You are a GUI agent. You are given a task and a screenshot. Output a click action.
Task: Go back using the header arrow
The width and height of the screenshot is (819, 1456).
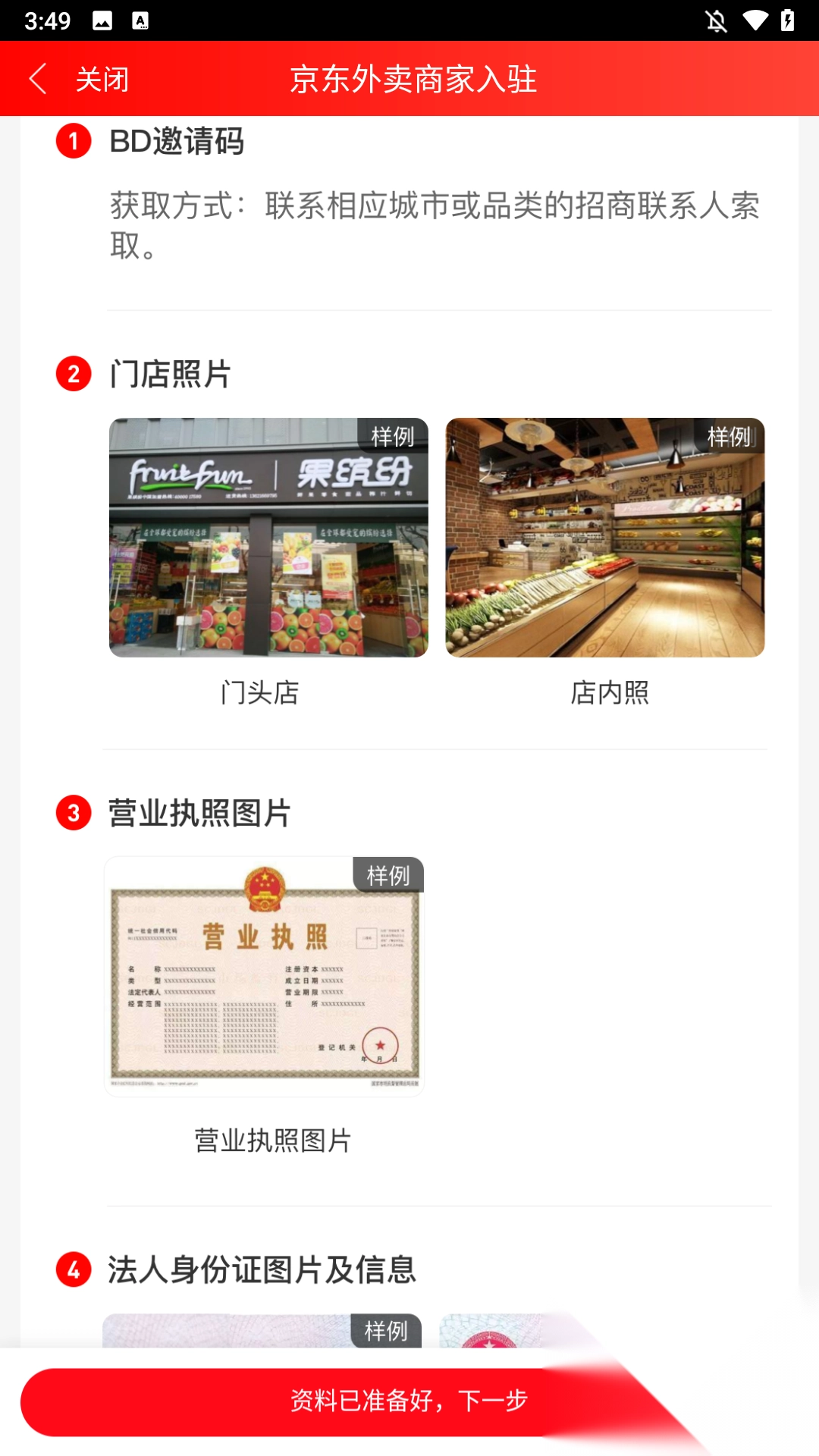click(x=38, y=79)
